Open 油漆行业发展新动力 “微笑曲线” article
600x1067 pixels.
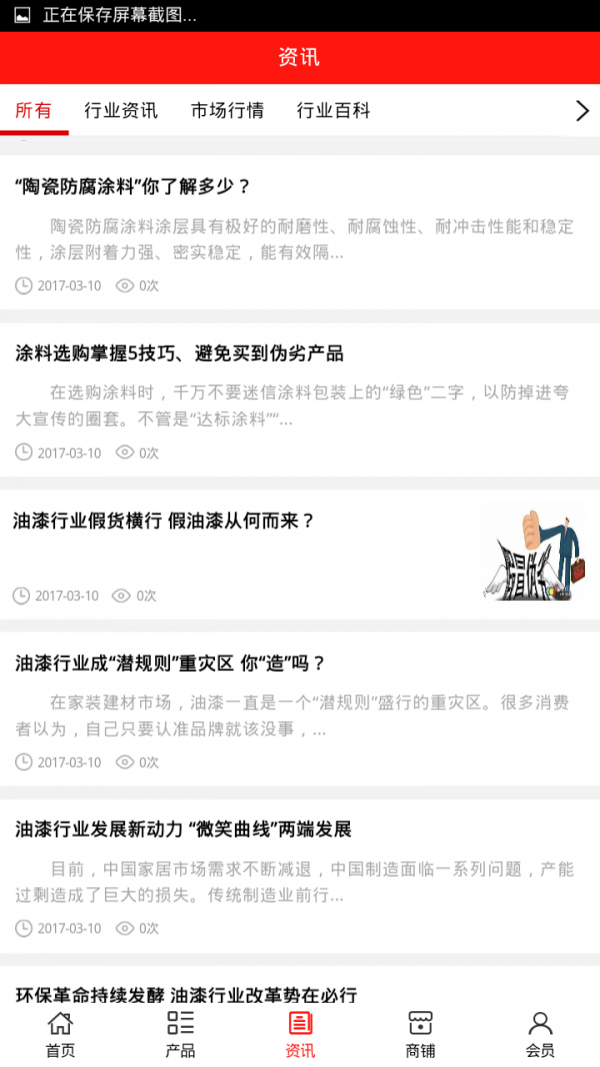(x=183, y=829)
